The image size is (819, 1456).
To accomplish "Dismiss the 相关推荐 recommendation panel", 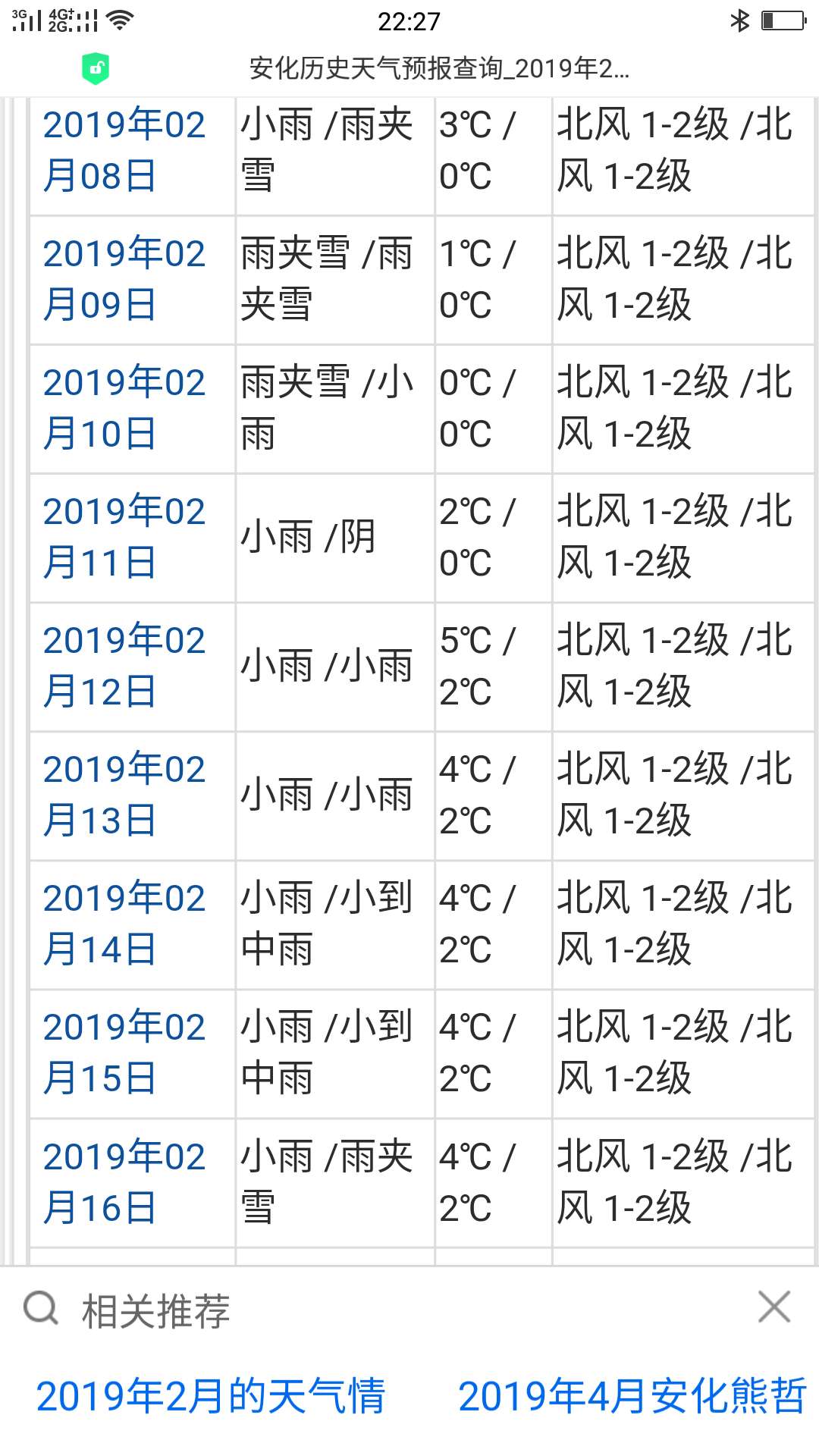I will 773,1307.
